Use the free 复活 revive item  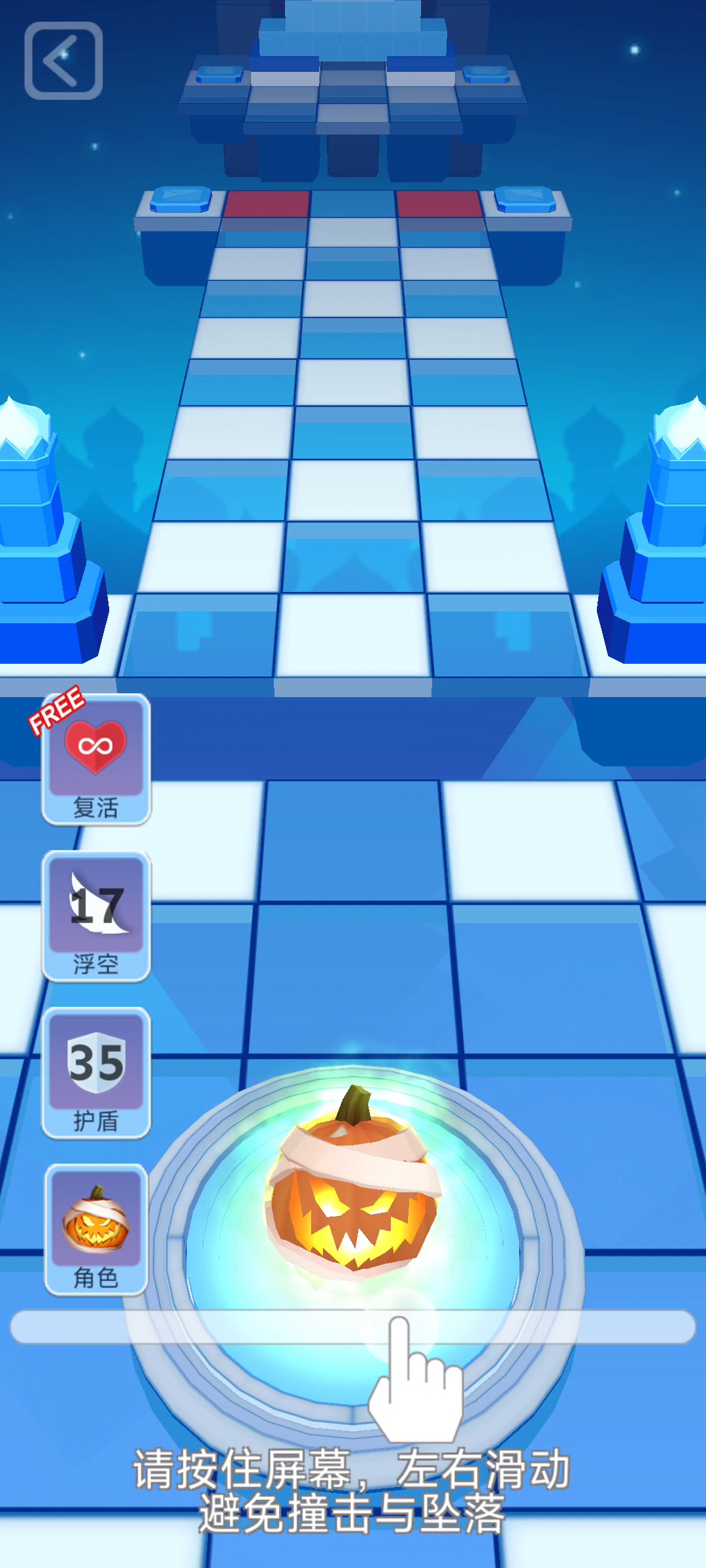(96, 760)
